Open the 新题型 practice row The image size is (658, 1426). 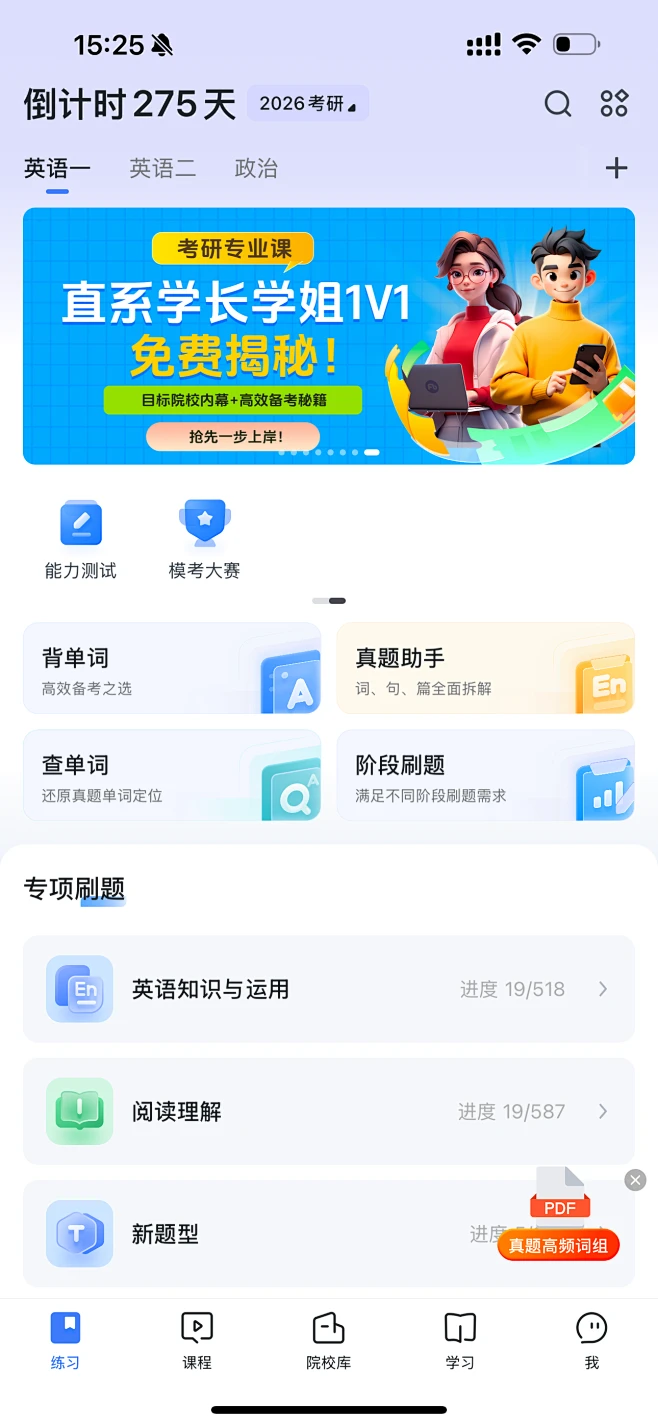pyautogui.click(x=260, y=1234)
